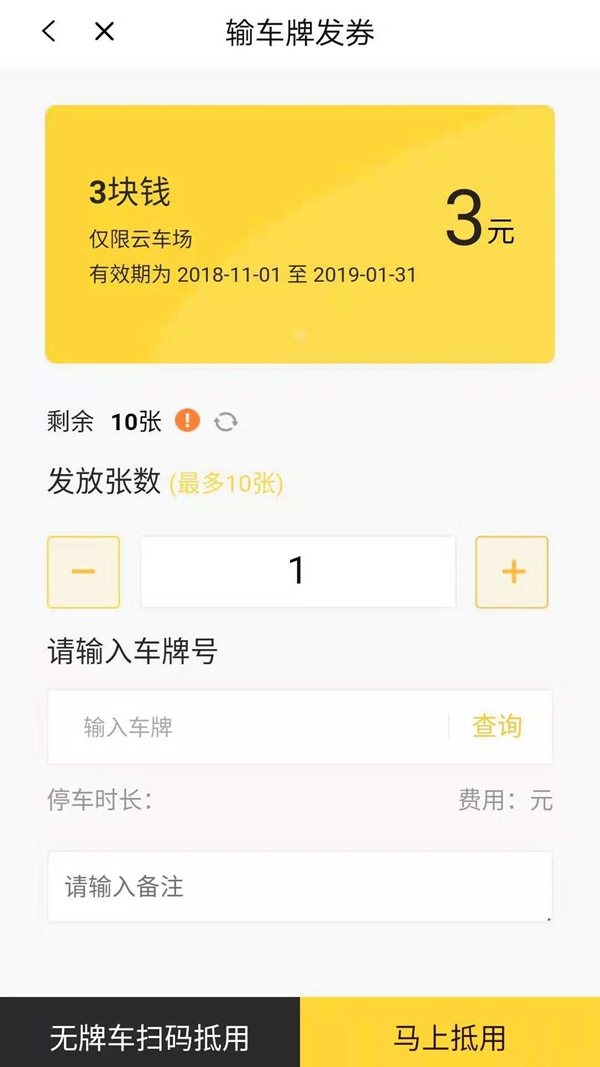This screenshot has height=1067, width=600.
Task: Refresh the remaining coupon count
Action: point(226,421)
